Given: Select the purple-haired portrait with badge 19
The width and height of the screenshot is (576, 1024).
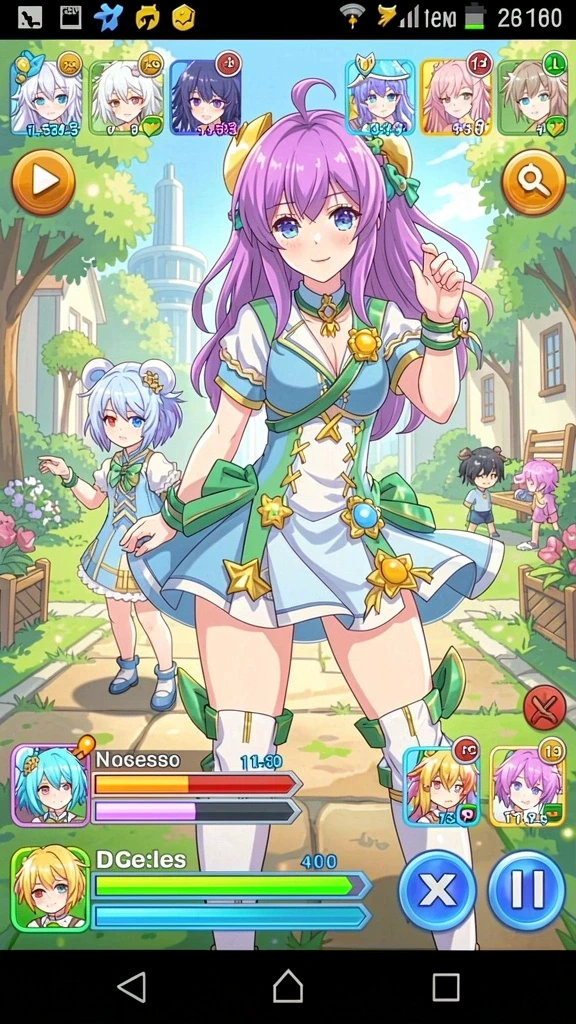Looking at the screenshot, I should [x=528, y=787].
